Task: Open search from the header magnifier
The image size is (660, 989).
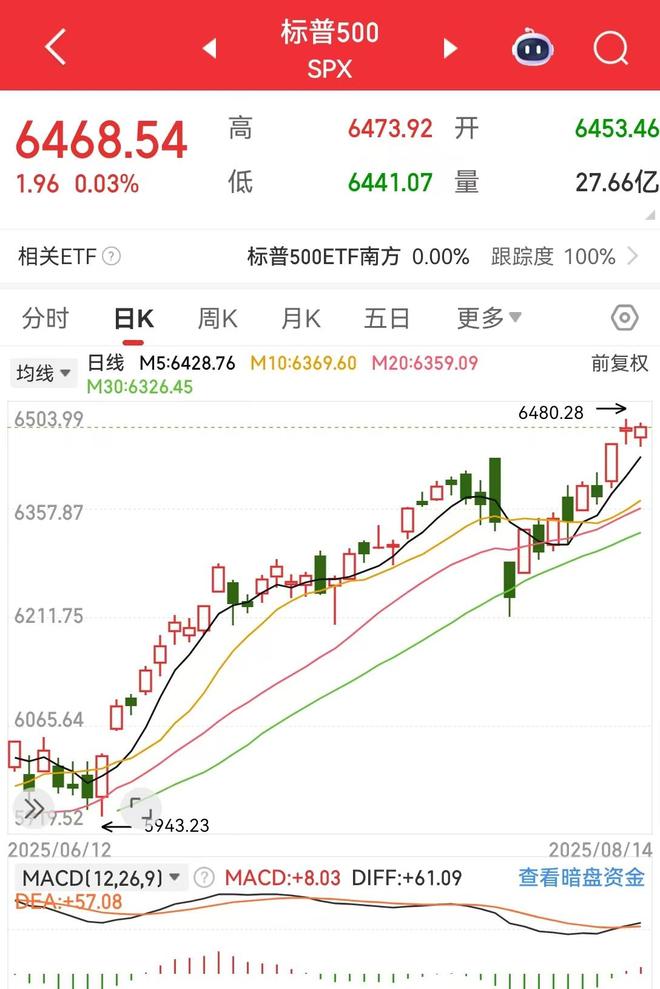Action: point(610,47)
